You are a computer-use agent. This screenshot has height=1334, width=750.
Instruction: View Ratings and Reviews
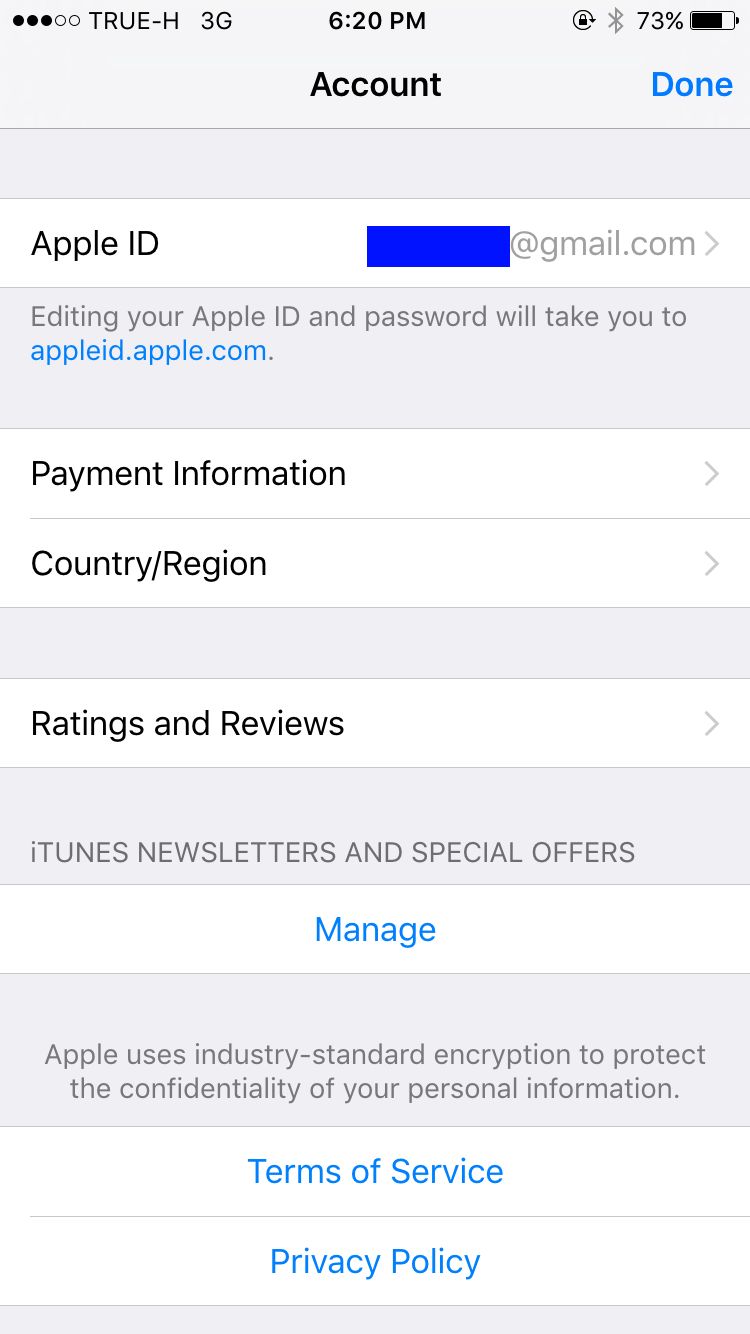(x=375, y=724)
